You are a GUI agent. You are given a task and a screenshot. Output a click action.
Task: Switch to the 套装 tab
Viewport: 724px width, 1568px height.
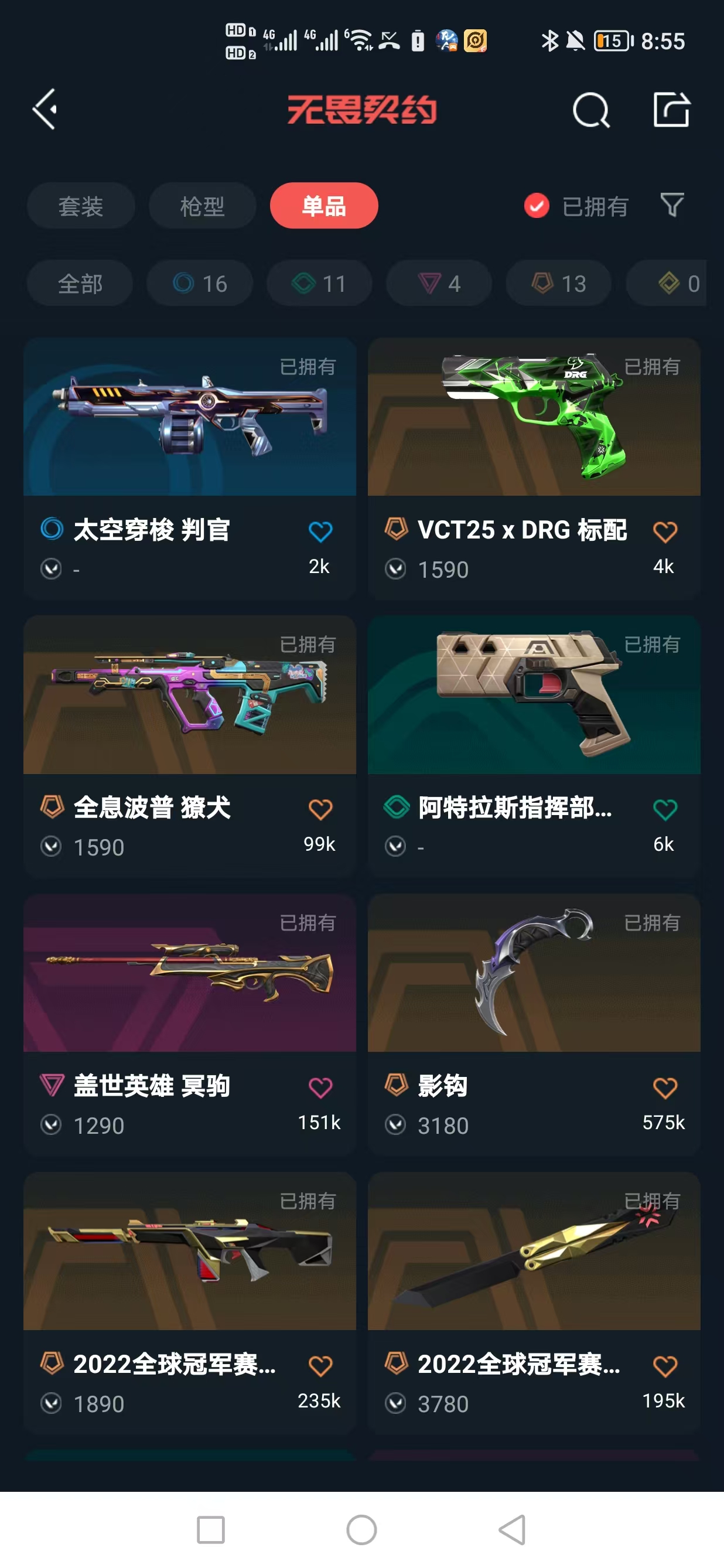[x=81, y=206]
